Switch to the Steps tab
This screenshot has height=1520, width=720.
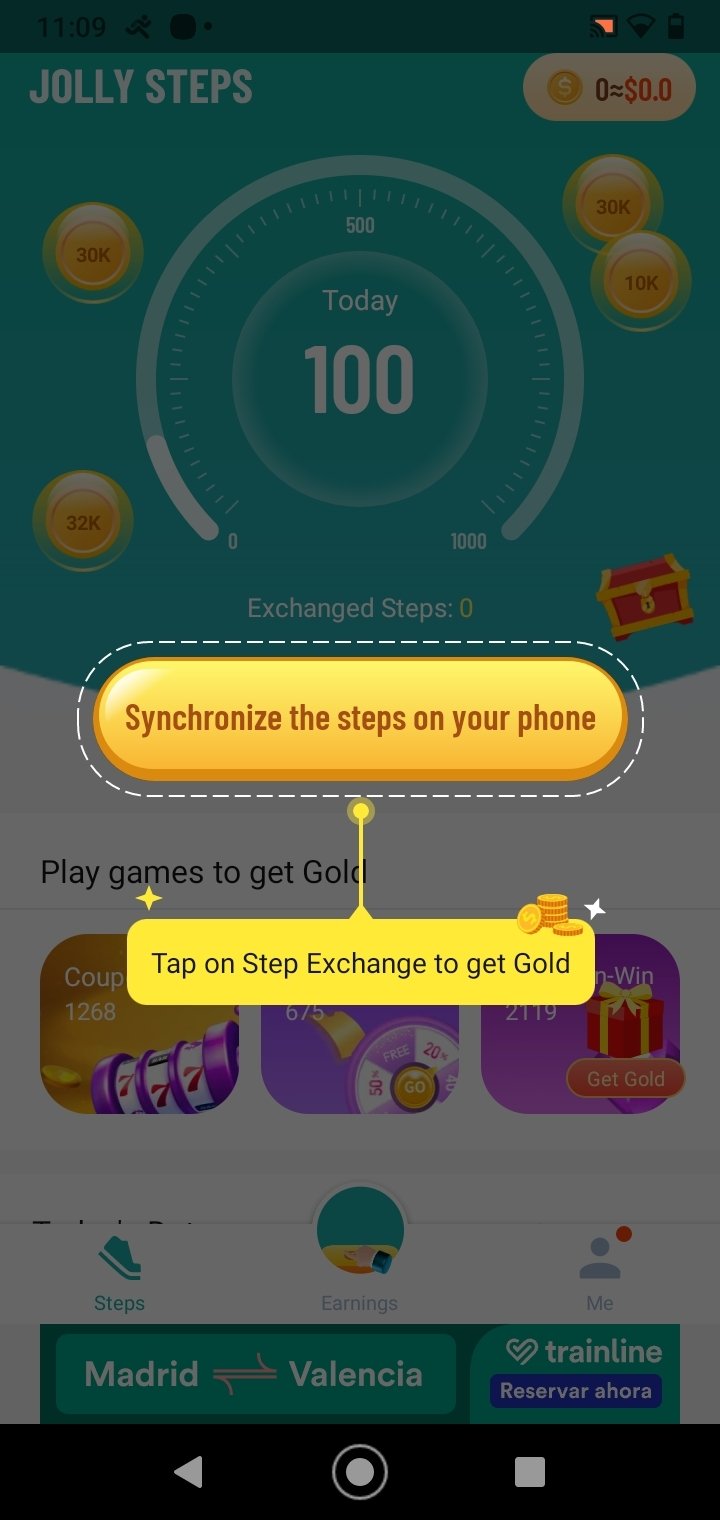(x=120, y=1272)
